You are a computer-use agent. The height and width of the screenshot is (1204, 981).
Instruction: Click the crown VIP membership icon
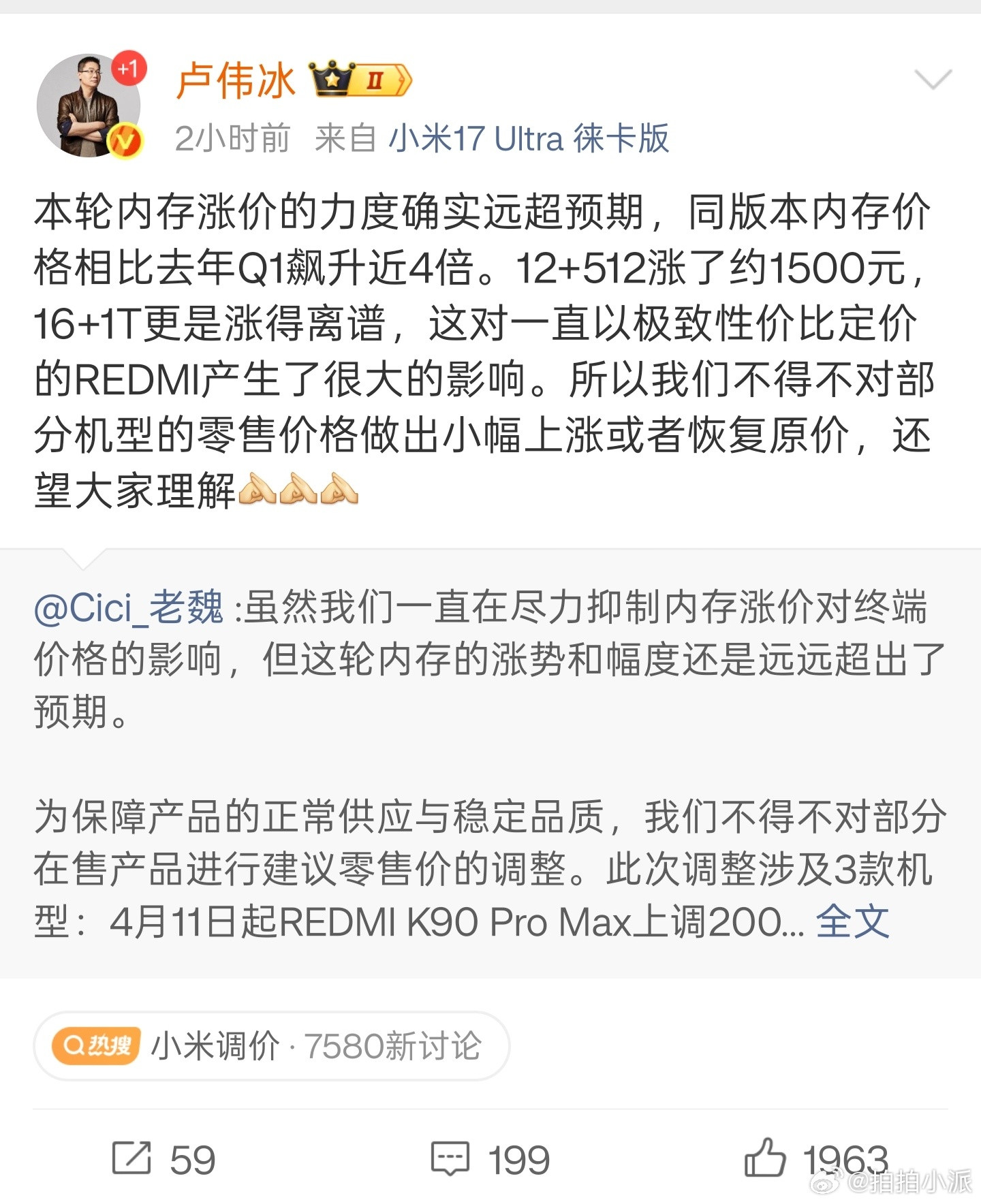[x=332, y=78]
